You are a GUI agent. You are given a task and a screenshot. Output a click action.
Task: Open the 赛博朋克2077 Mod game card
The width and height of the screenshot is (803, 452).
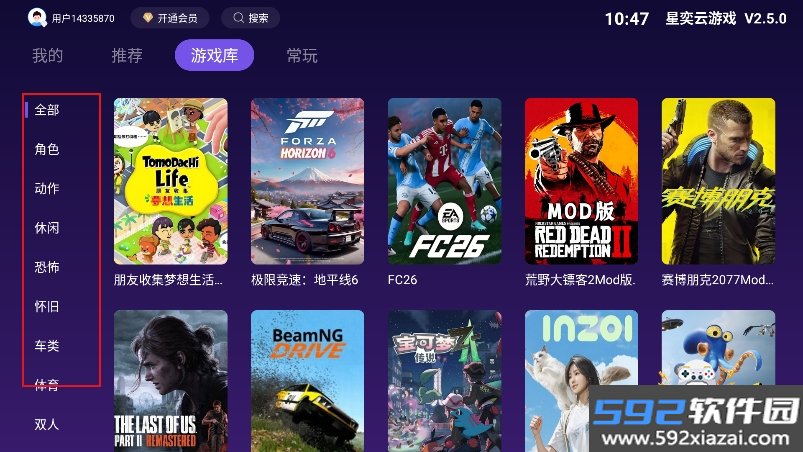click(x=718, y=181)
